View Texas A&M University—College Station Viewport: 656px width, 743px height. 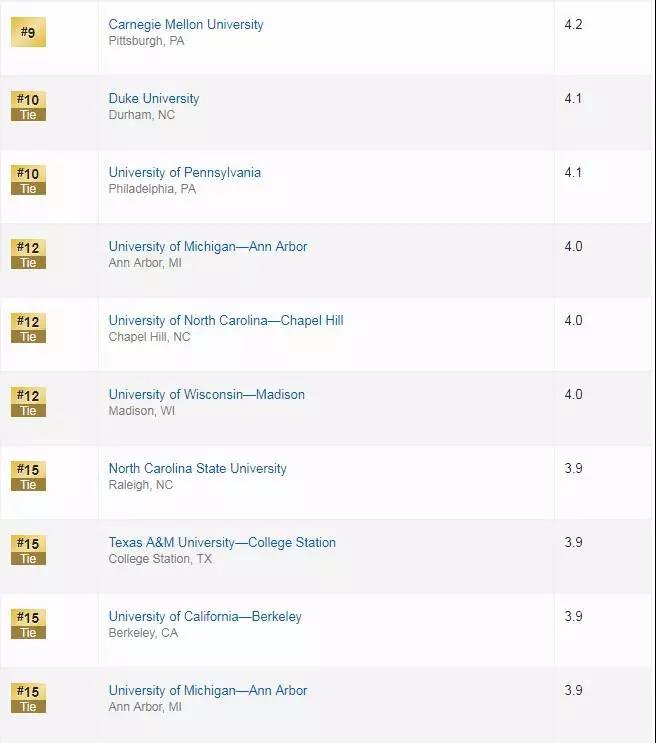tap(222, 542)
